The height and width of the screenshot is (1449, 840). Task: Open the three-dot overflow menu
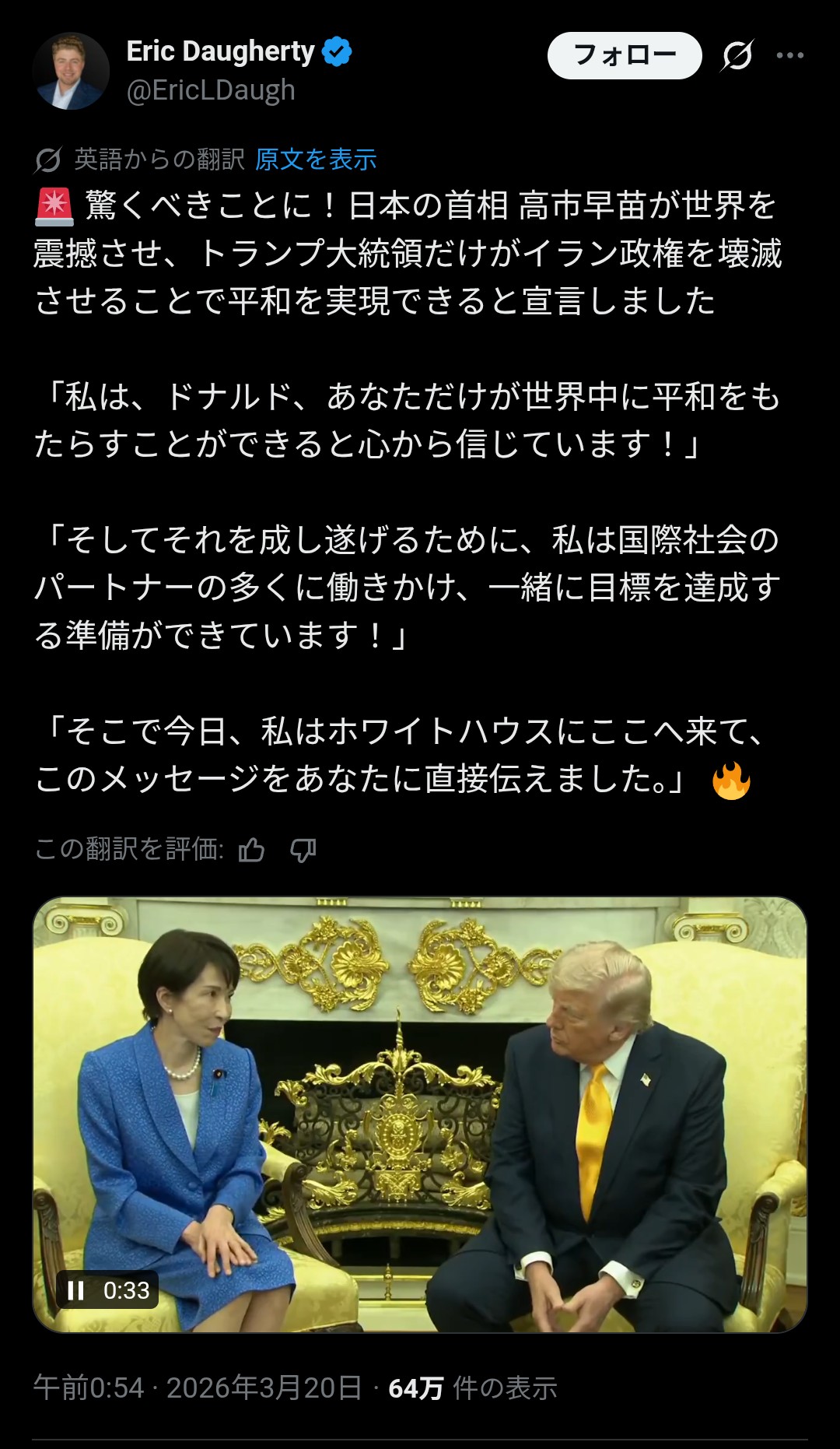pos(790,55)
